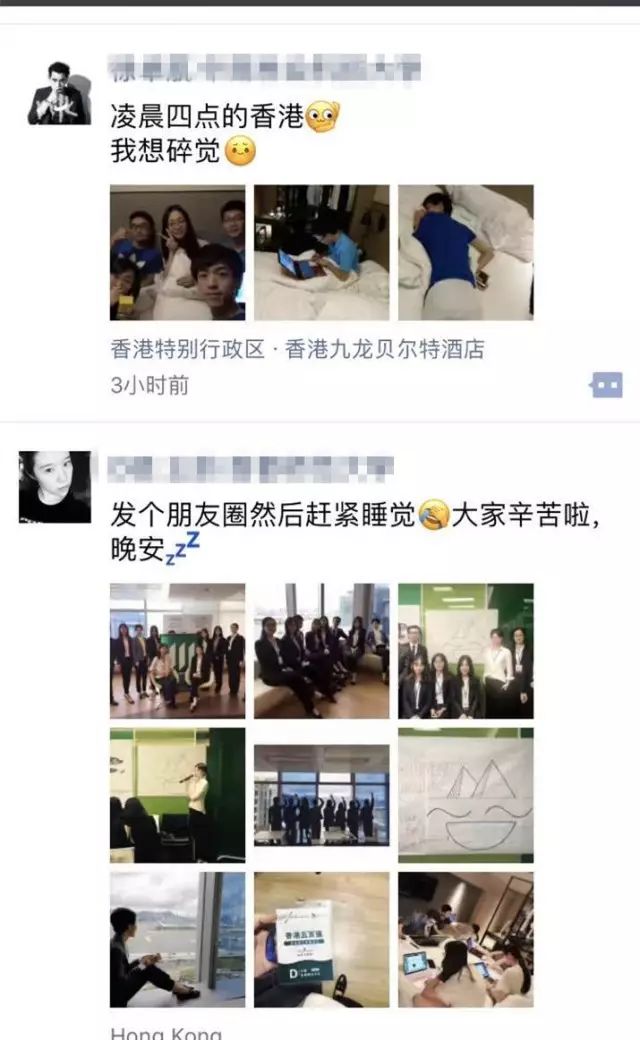View the silhouette group photo at the window
640x1040 pixels.
(x=321, y=795)
